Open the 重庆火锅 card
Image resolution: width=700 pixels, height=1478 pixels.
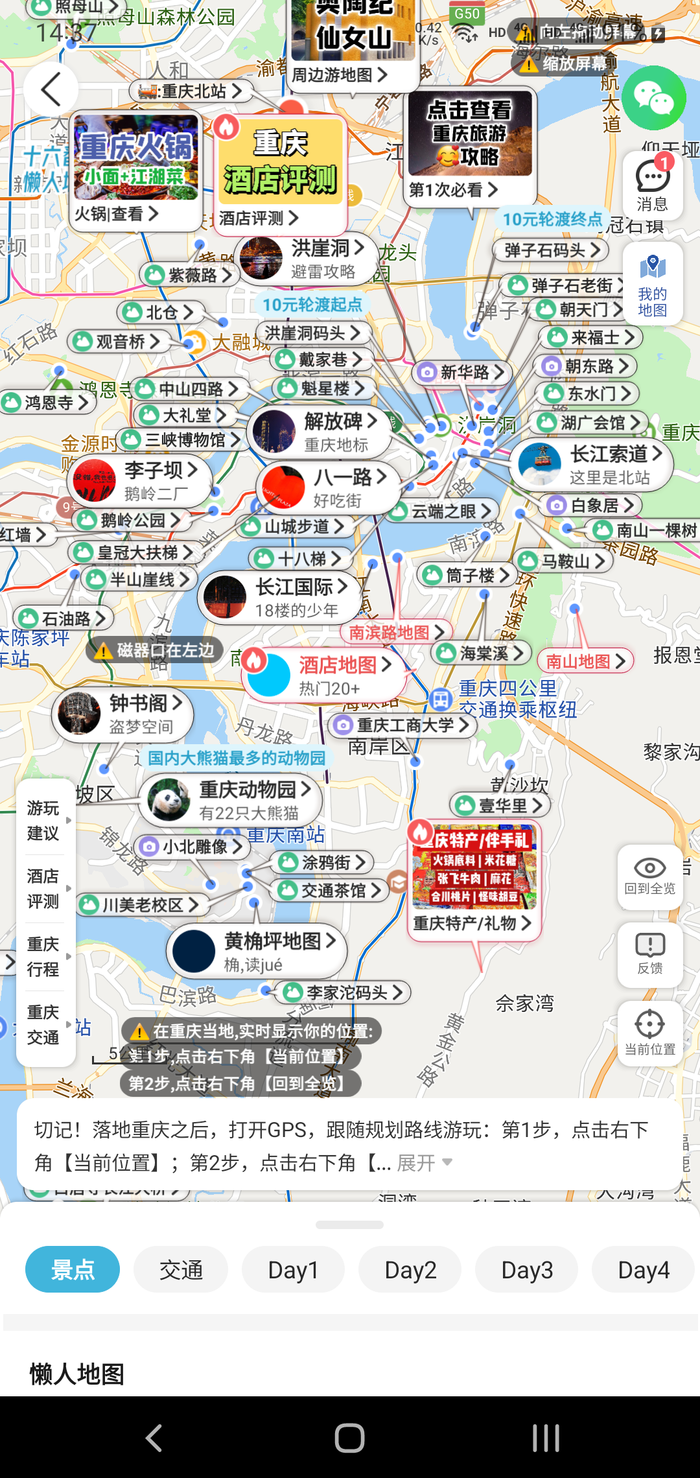pos(136,170)
